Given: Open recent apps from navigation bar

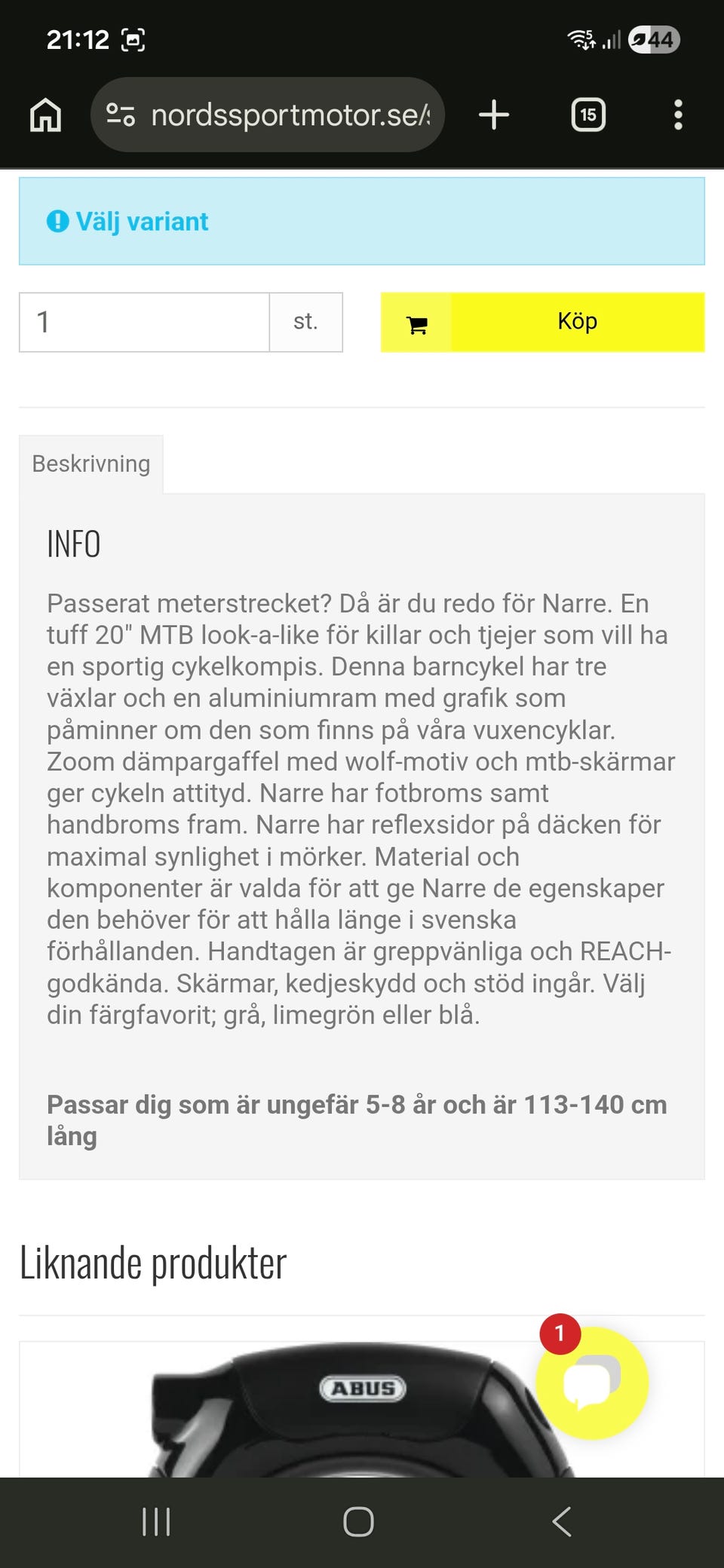Looking at the screenshot, I should click(156, 1522).
